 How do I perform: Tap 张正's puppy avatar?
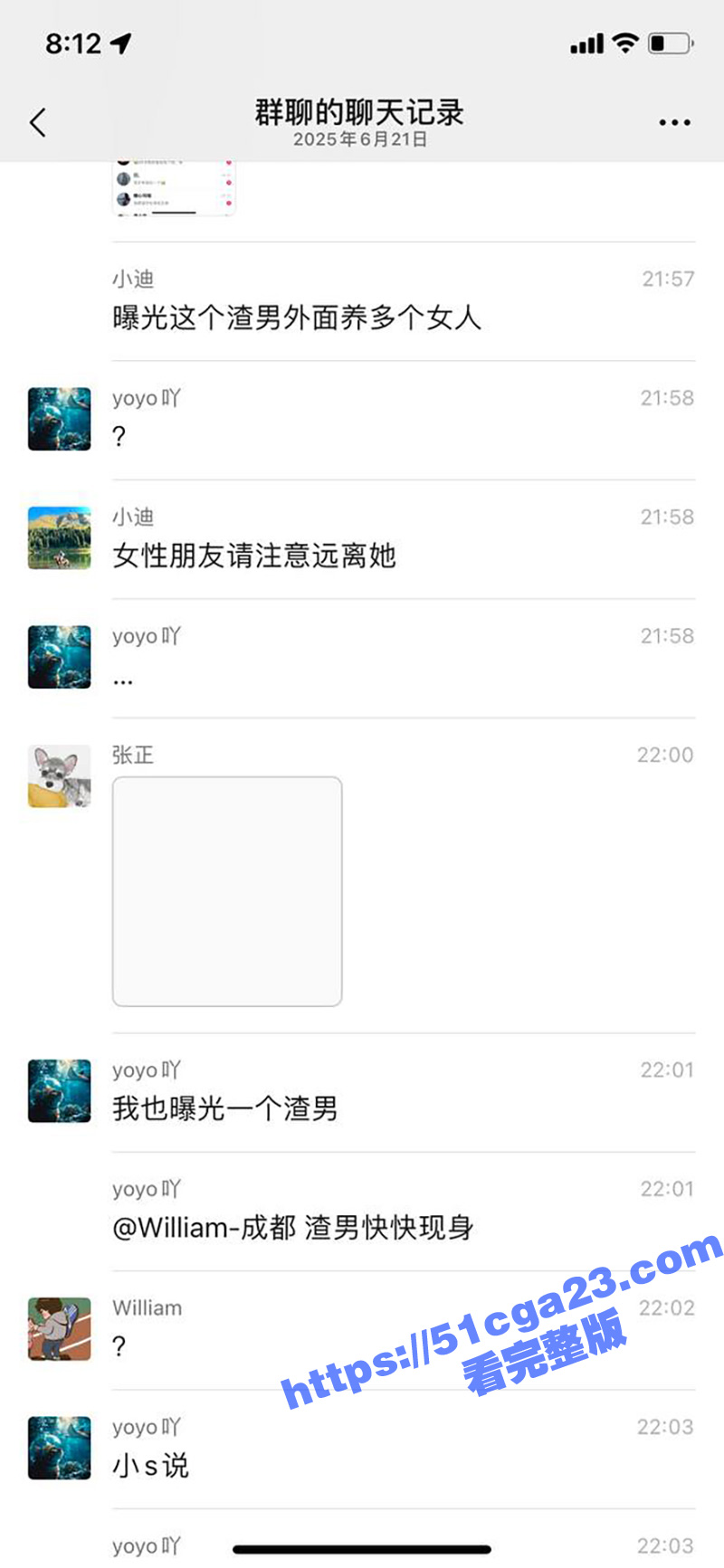point(58,776)
